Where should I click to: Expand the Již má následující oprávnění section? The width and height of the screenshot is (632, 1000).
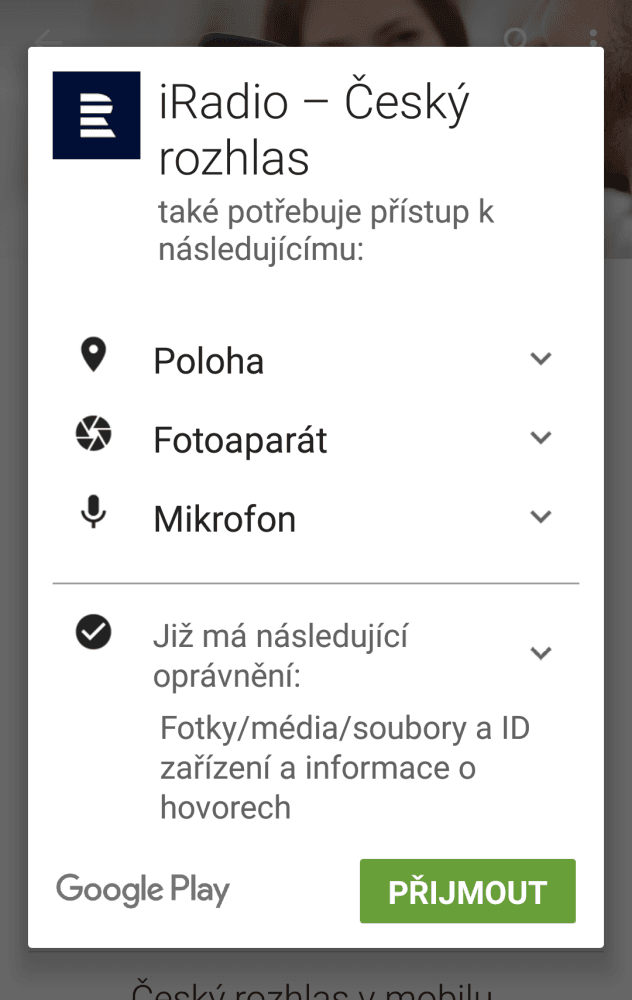[540, 653]
